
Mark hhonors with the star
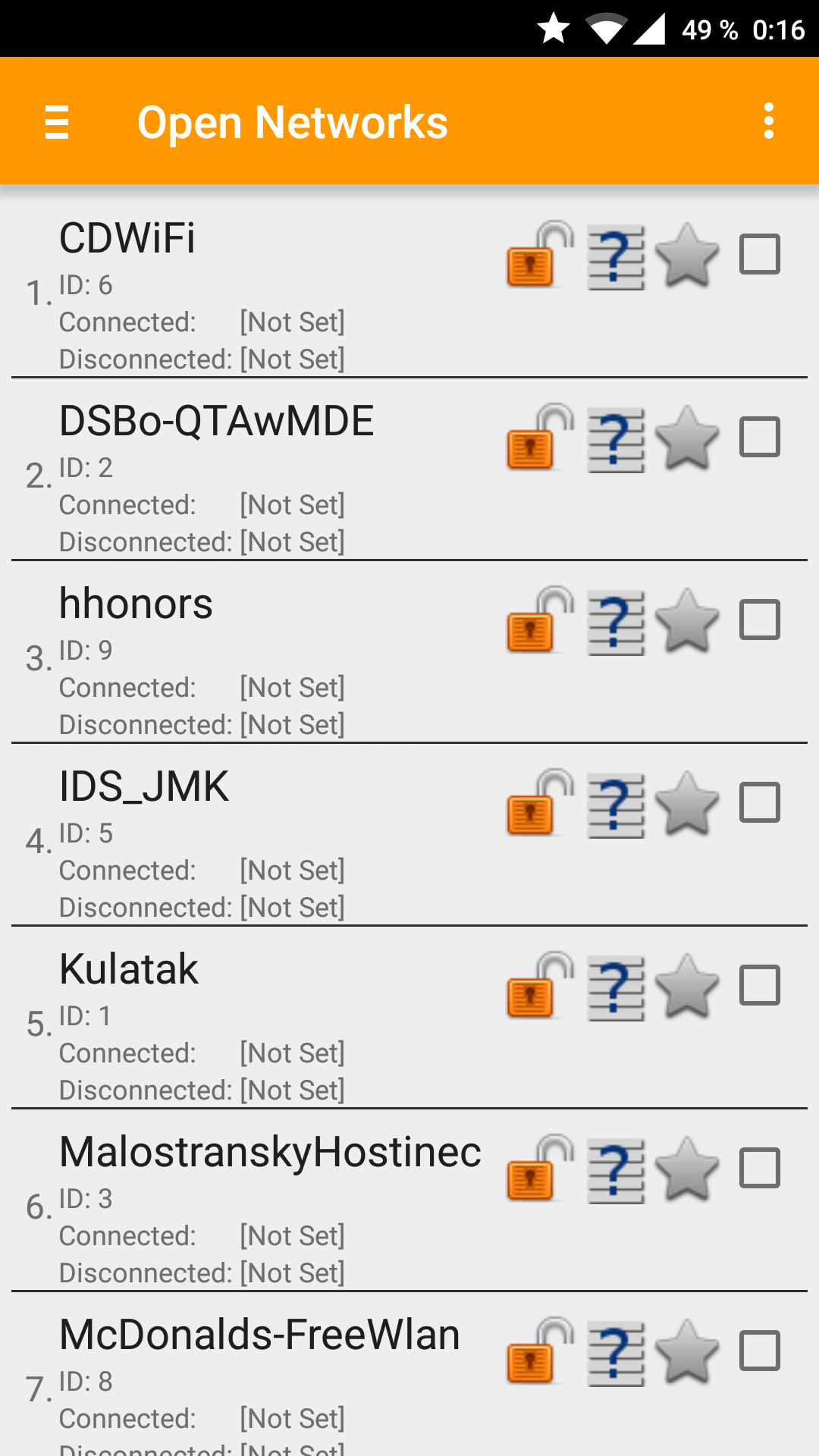(687, 621)
